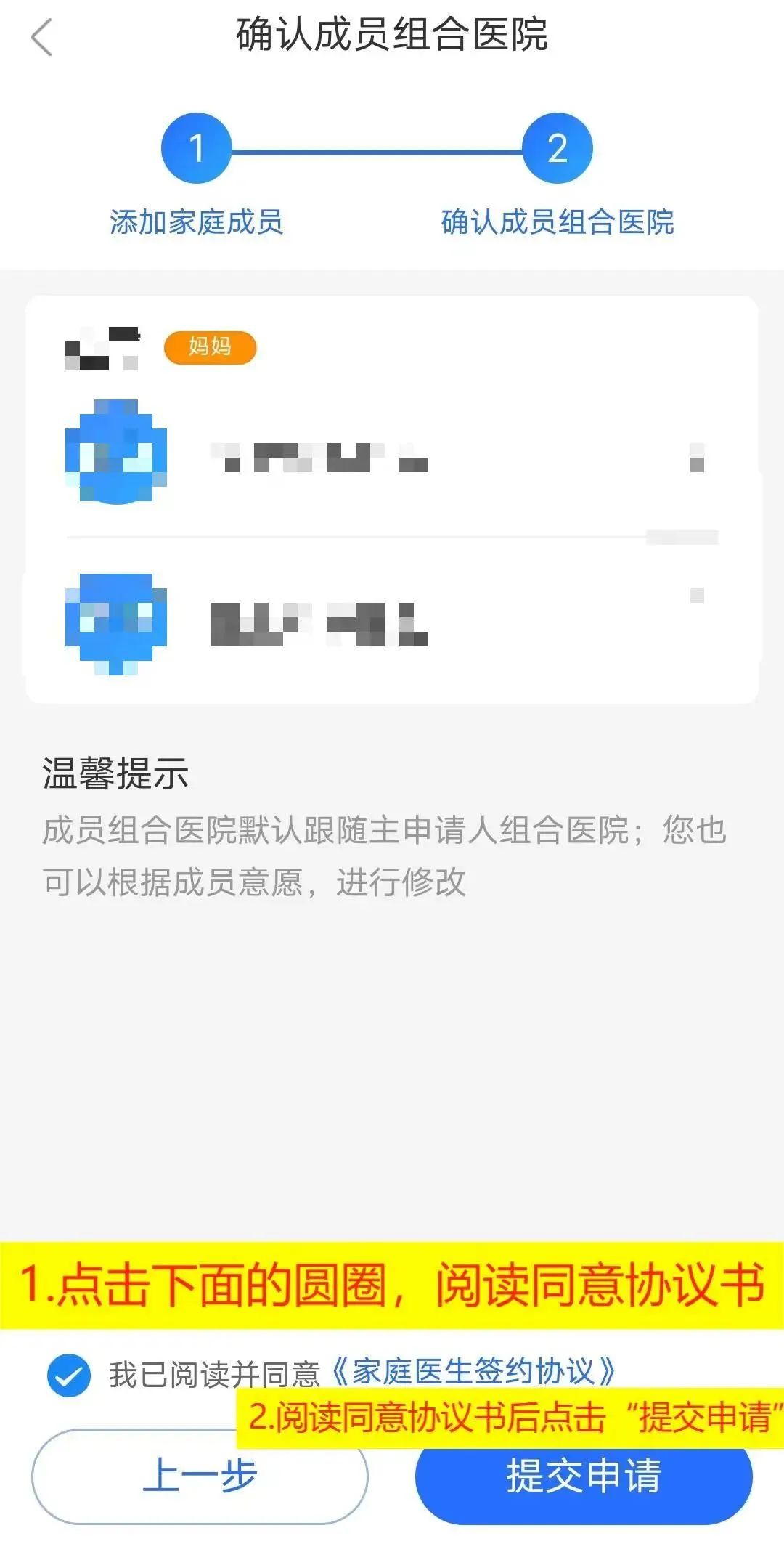Uncheck the 我已阅读并同意 agreement checkbox
The image size is (784, 1544).
pos(69,1376)
